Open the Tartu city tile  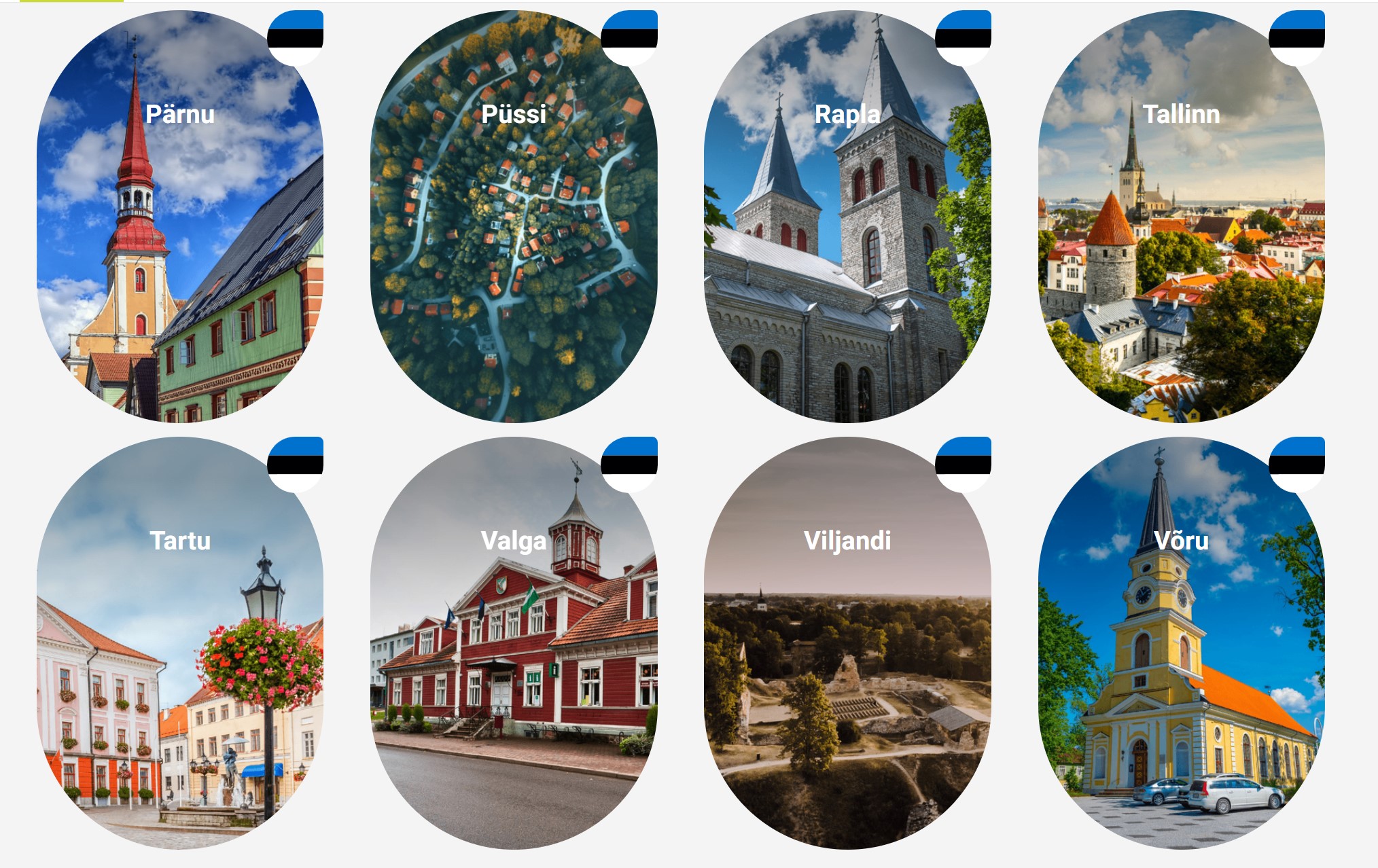click(179, 644)
